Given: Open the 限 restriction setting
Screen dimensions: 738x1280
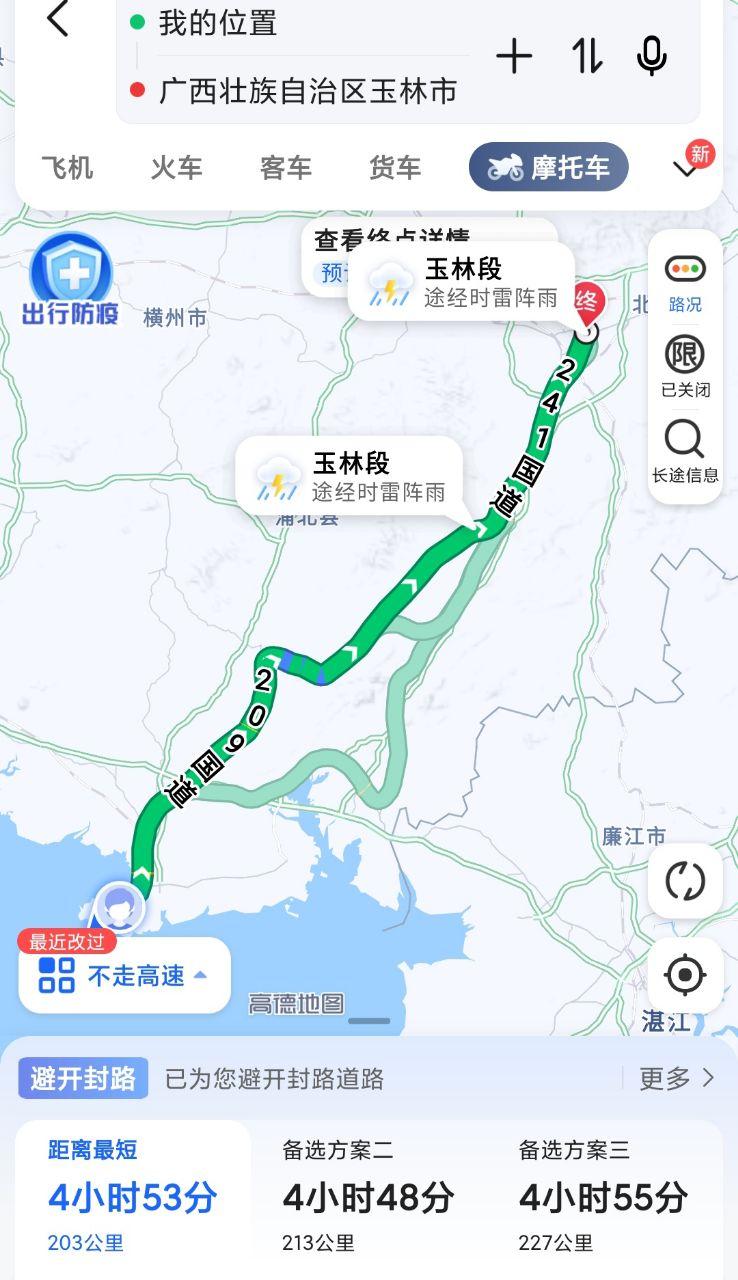Looking at the screenshot, I should pos(685,366).
